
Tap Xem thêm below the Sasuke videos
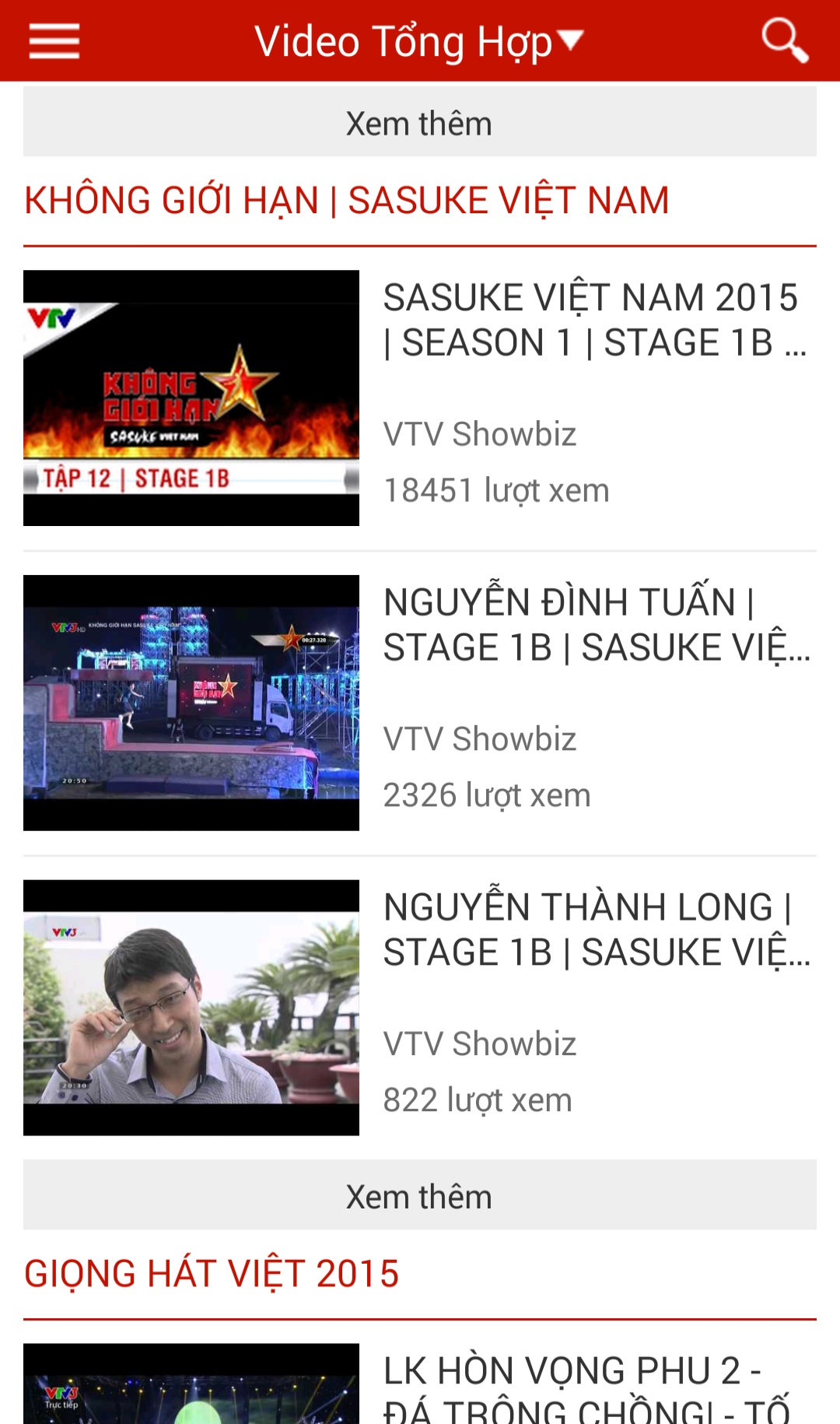(x=419, y=1196)
